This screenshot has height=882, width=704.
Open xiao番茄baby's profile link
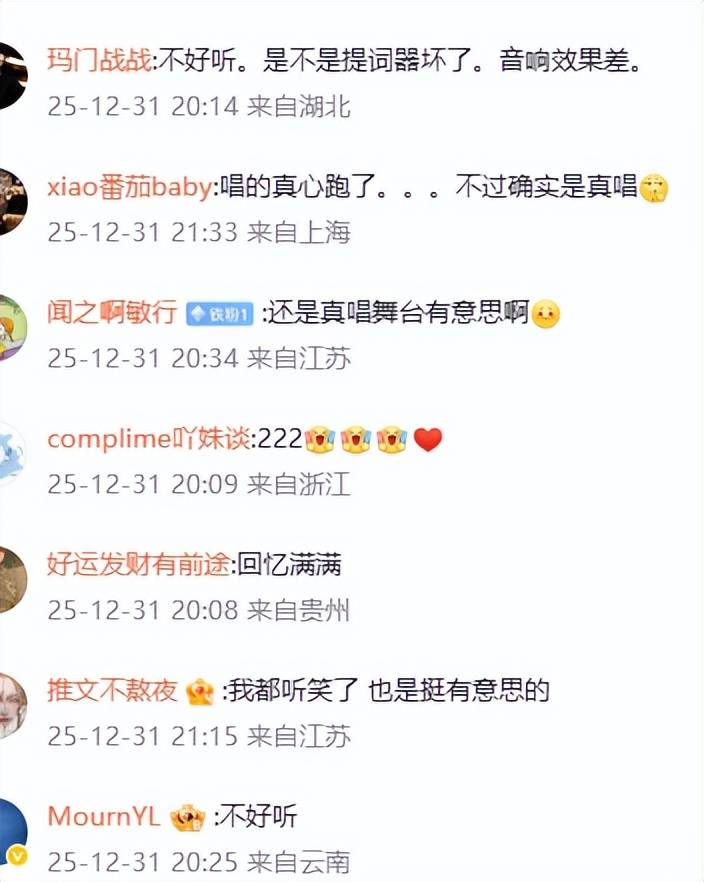point(130,187)
